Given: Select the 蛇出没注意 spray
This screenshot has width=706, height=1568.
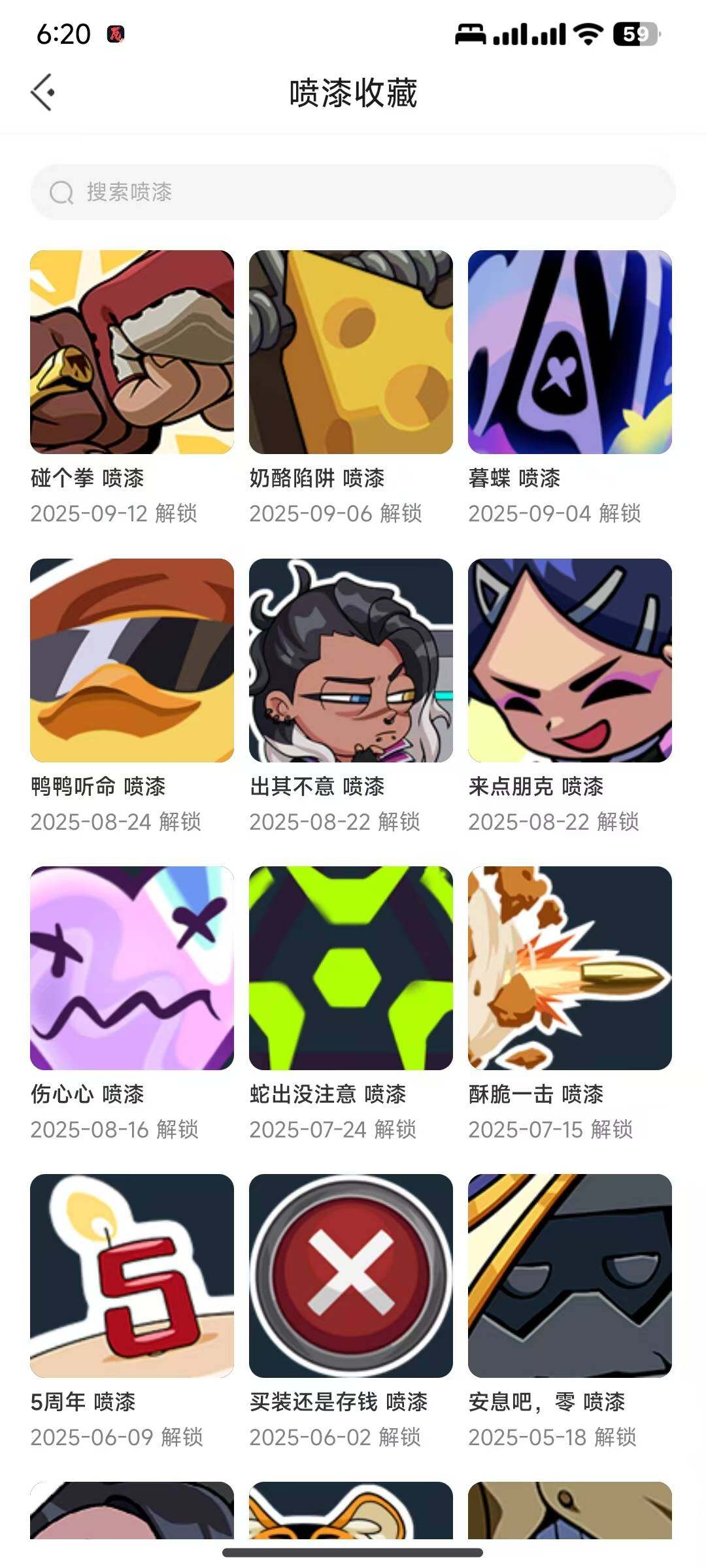Looking at the screenshot, I should [351, 968].
